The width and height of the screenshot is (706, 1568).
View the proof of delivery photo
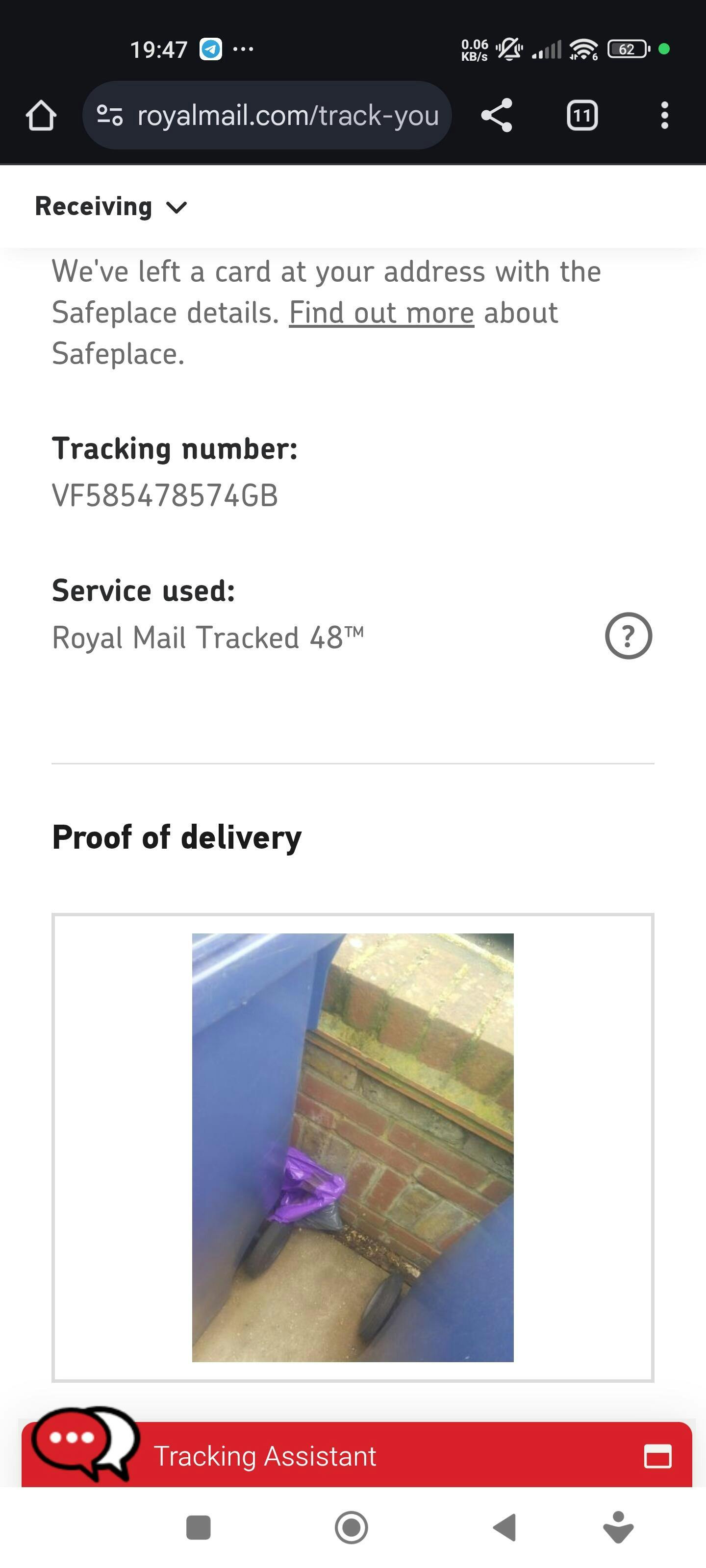353,1148
